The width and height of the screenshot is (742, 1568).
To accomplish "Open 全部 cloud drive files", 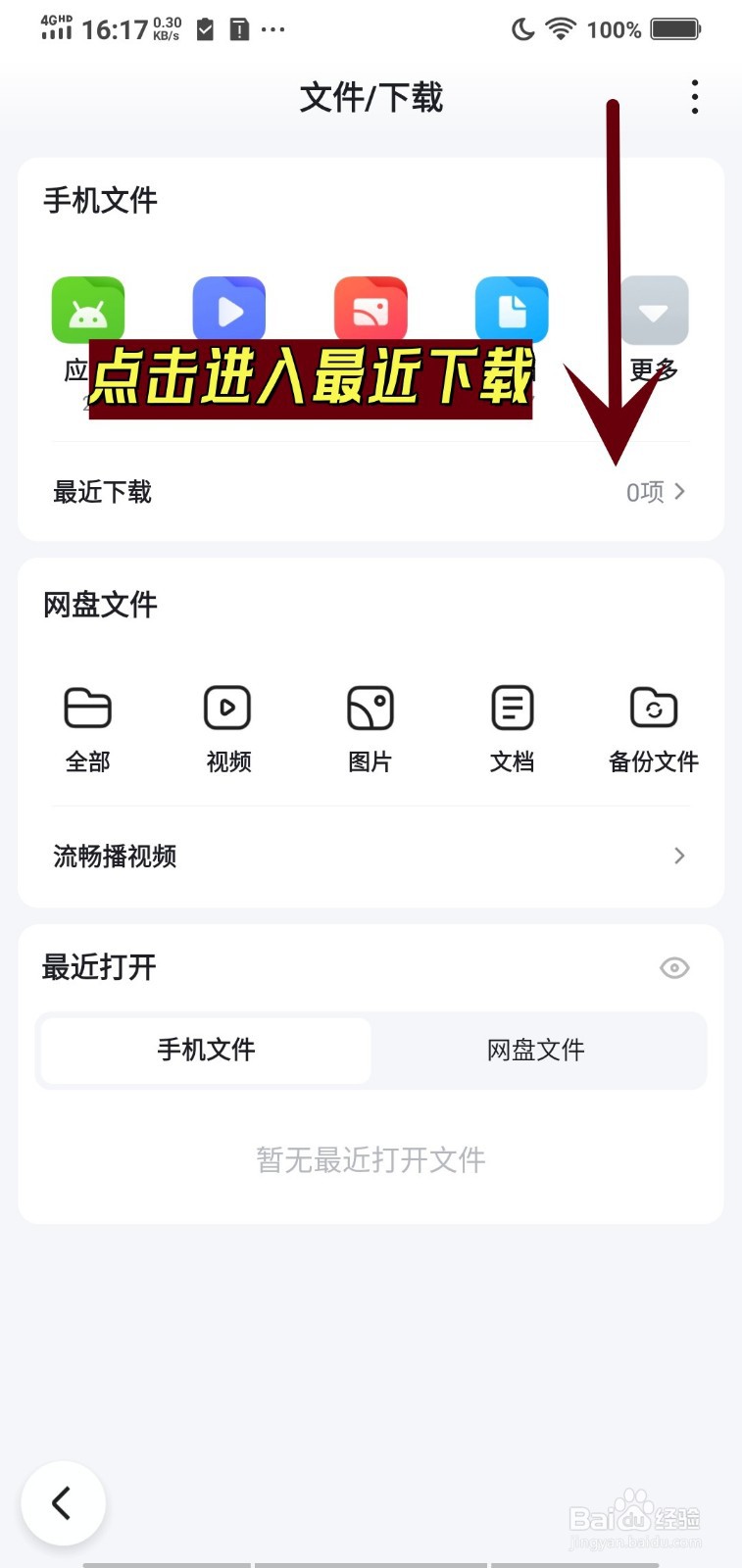I will (88, 728).
